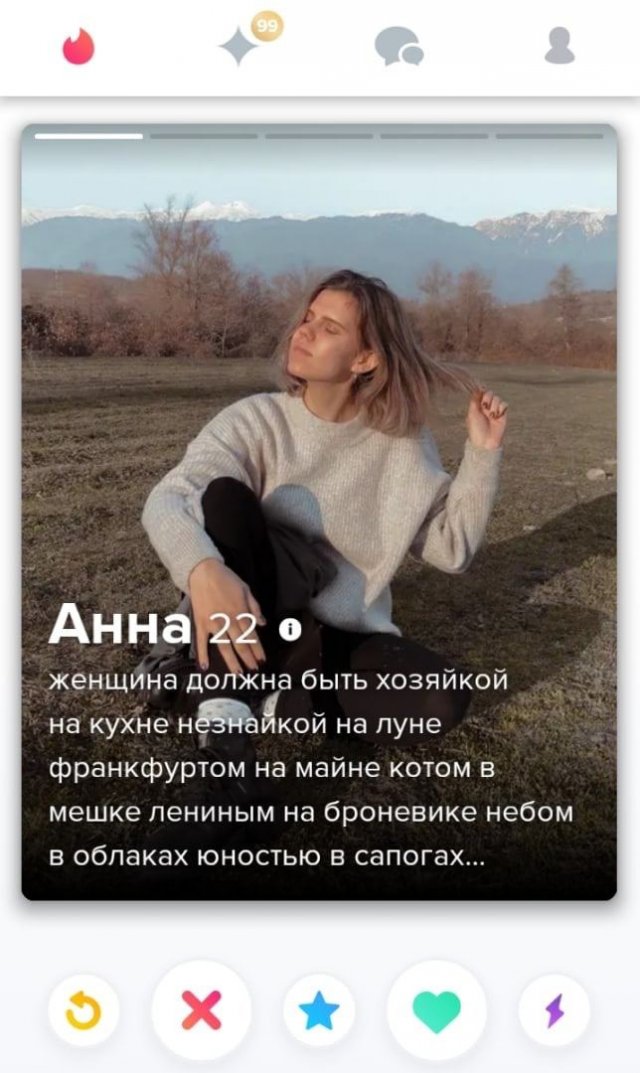Activate the purple lightning Boost
This screenshot has height=1073, width=640.
click(554, 1011)
